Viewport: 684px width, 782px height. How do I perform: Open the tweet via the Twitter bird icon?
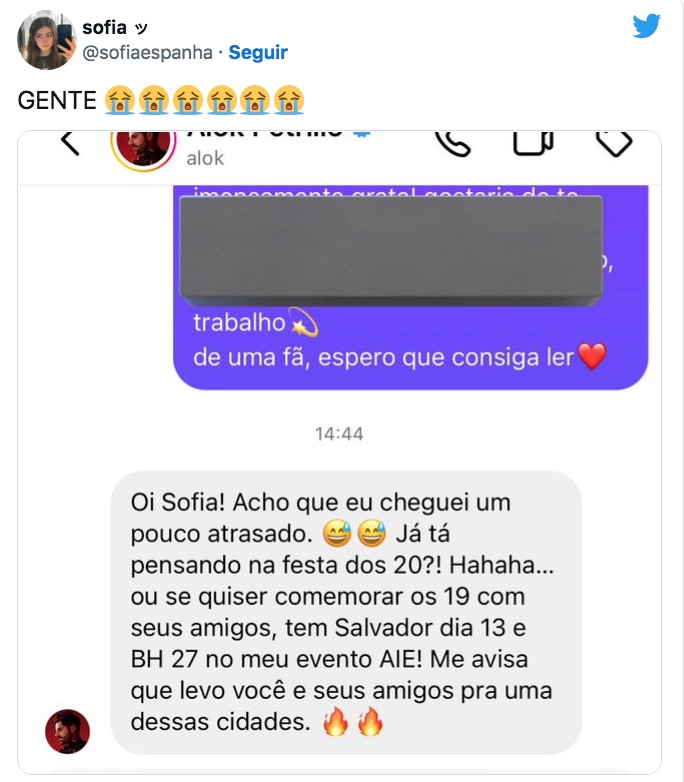coord(647,27)
